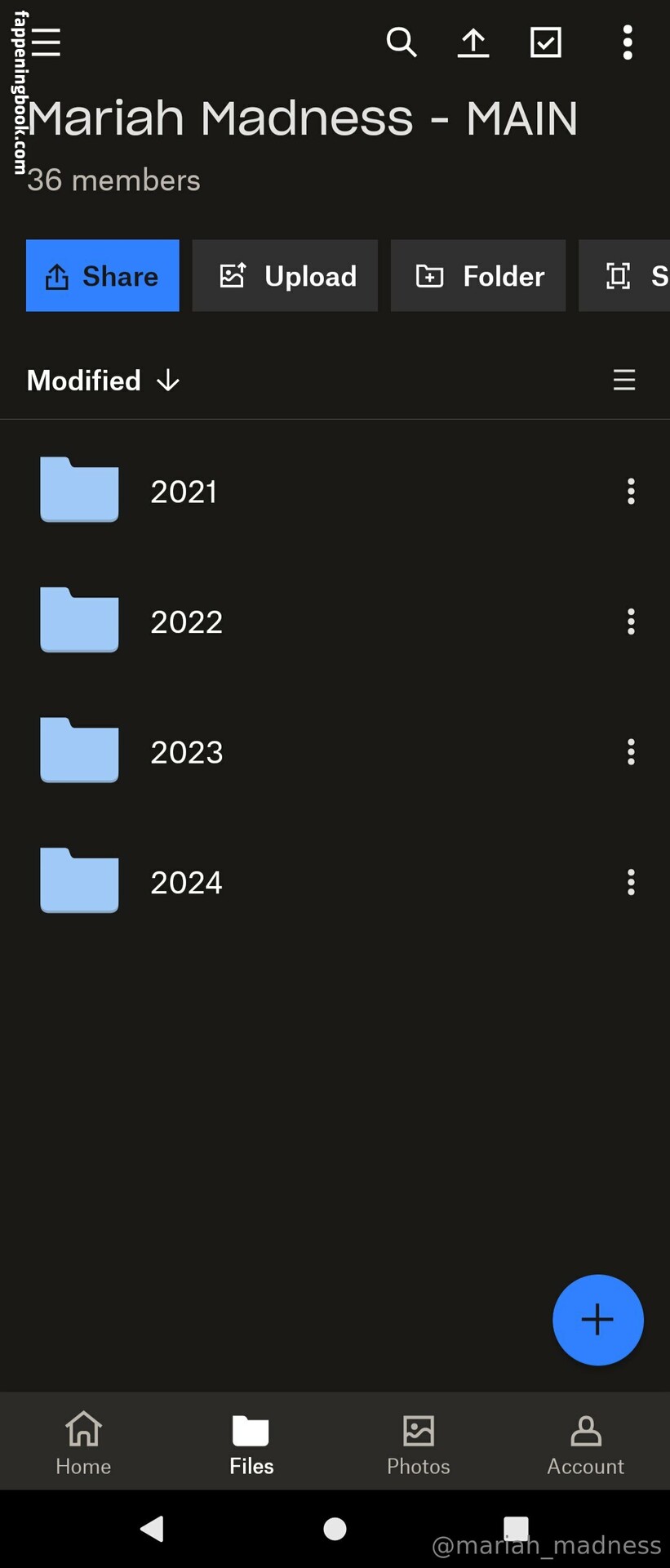This screenshot has height=1568, width=670.
Task: Tap the blue plus floating button
Action: 597,1320
